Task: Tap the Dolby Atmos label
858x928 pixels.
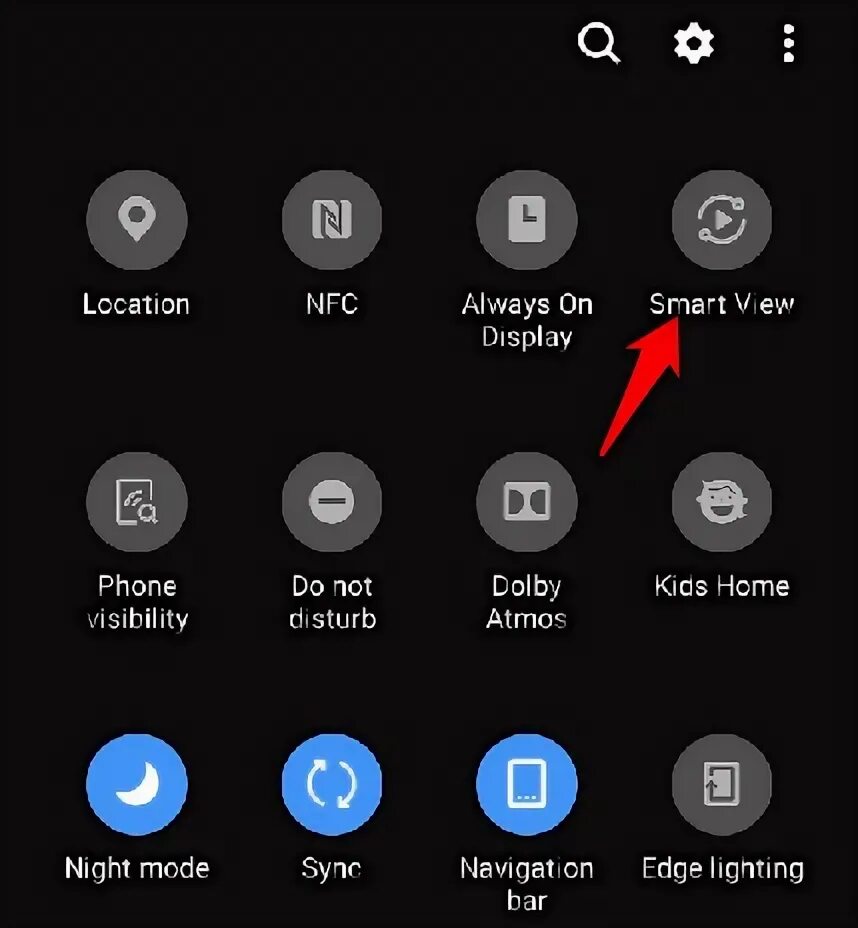Action: (527, 601)
